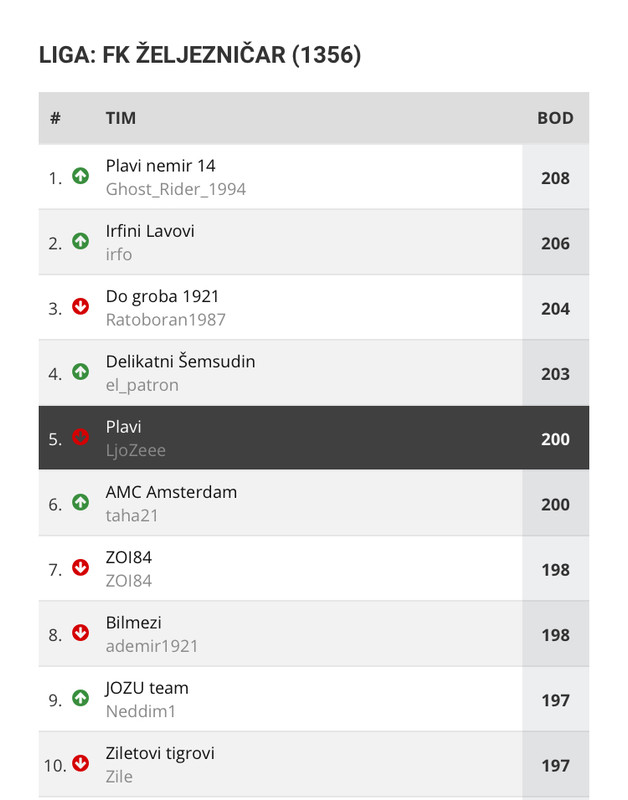Open the highlighted Plavi team by LjoZeee
Screen dimensions: 628x800
point(314,438)
